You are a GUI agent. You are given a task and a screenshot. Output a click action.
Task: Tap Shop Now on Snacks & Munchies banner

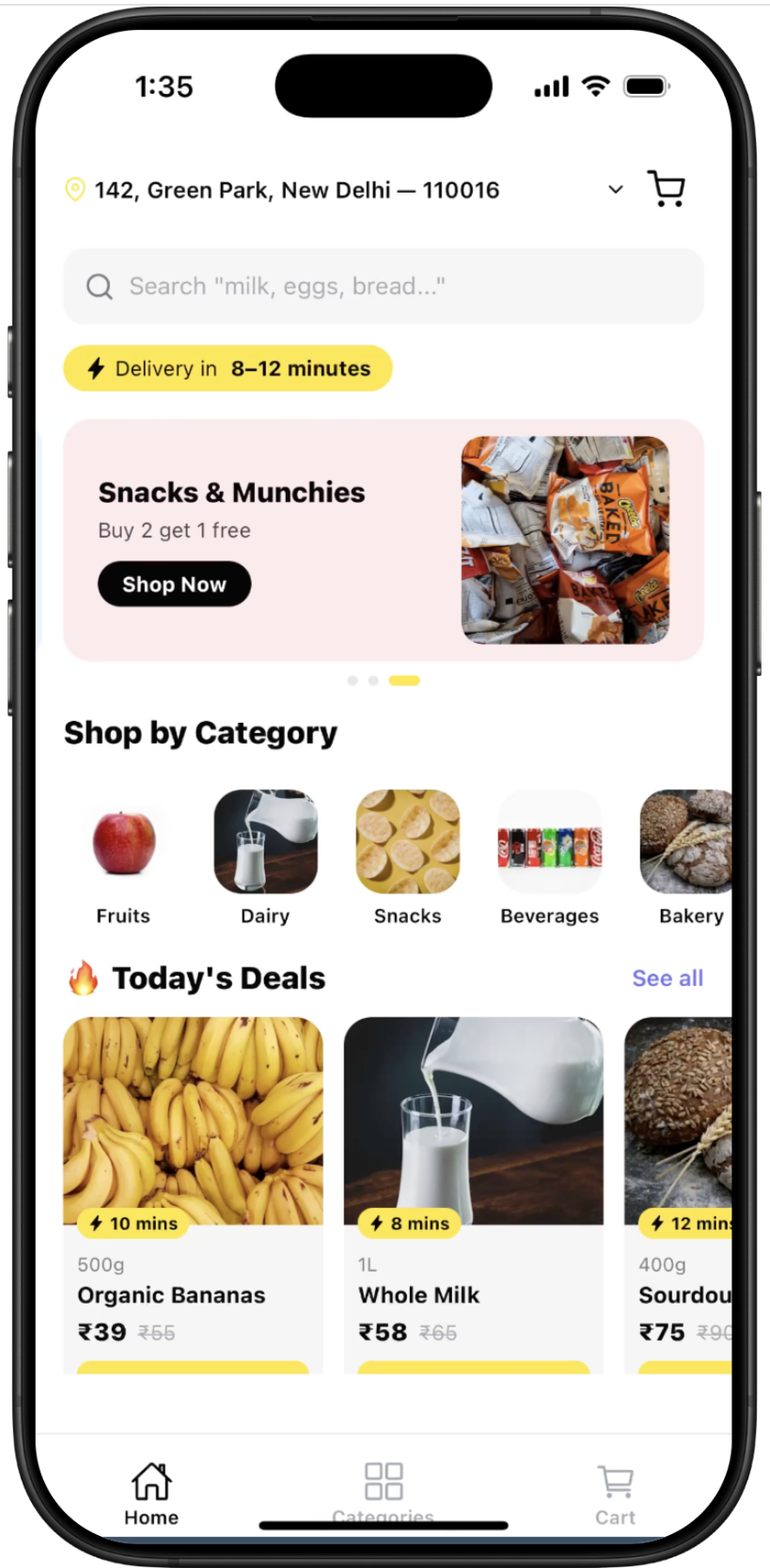174,584
